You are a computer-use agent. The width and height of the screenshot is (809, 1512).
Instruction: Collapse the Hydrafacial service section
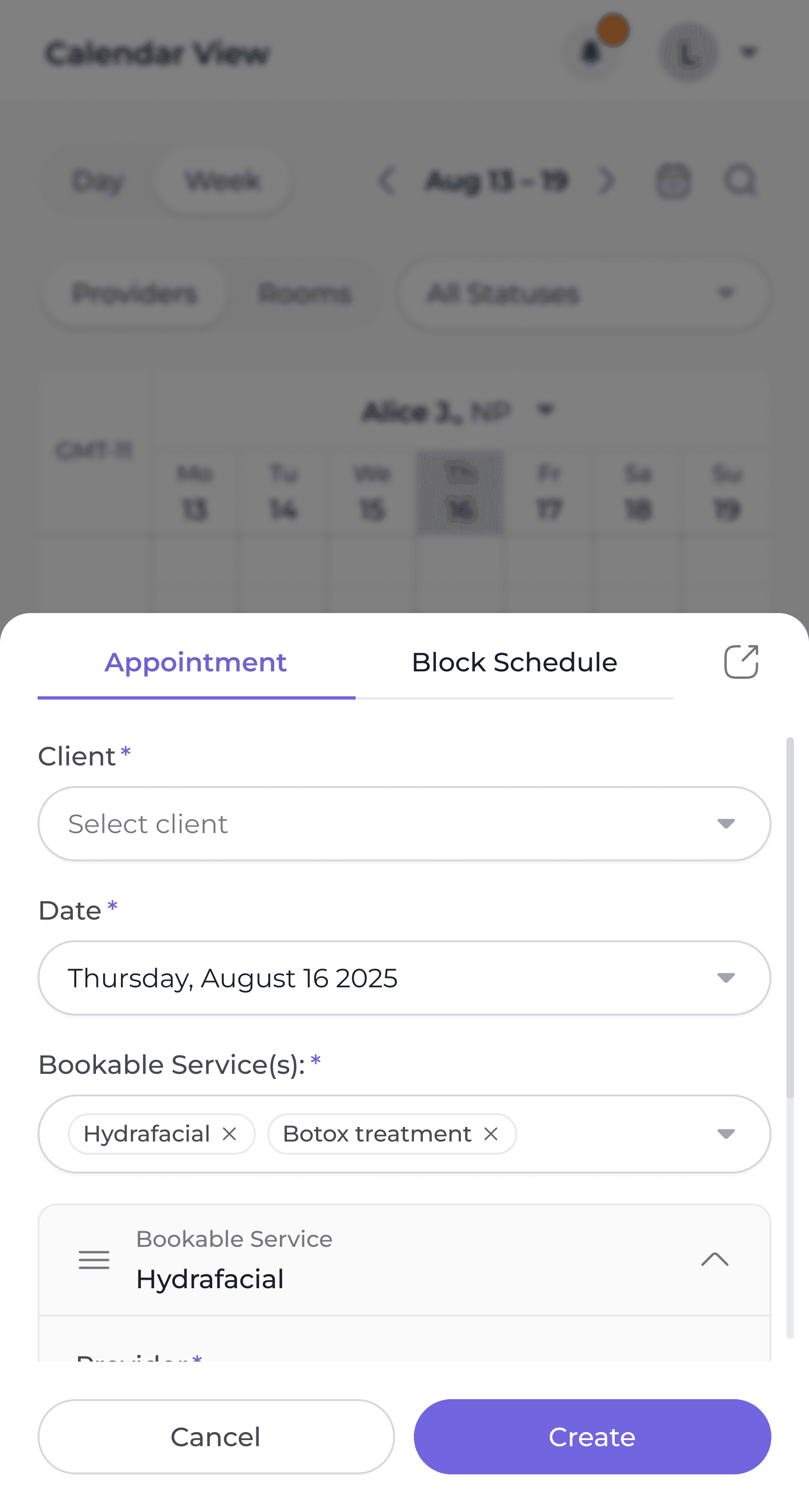point(714,1260)
